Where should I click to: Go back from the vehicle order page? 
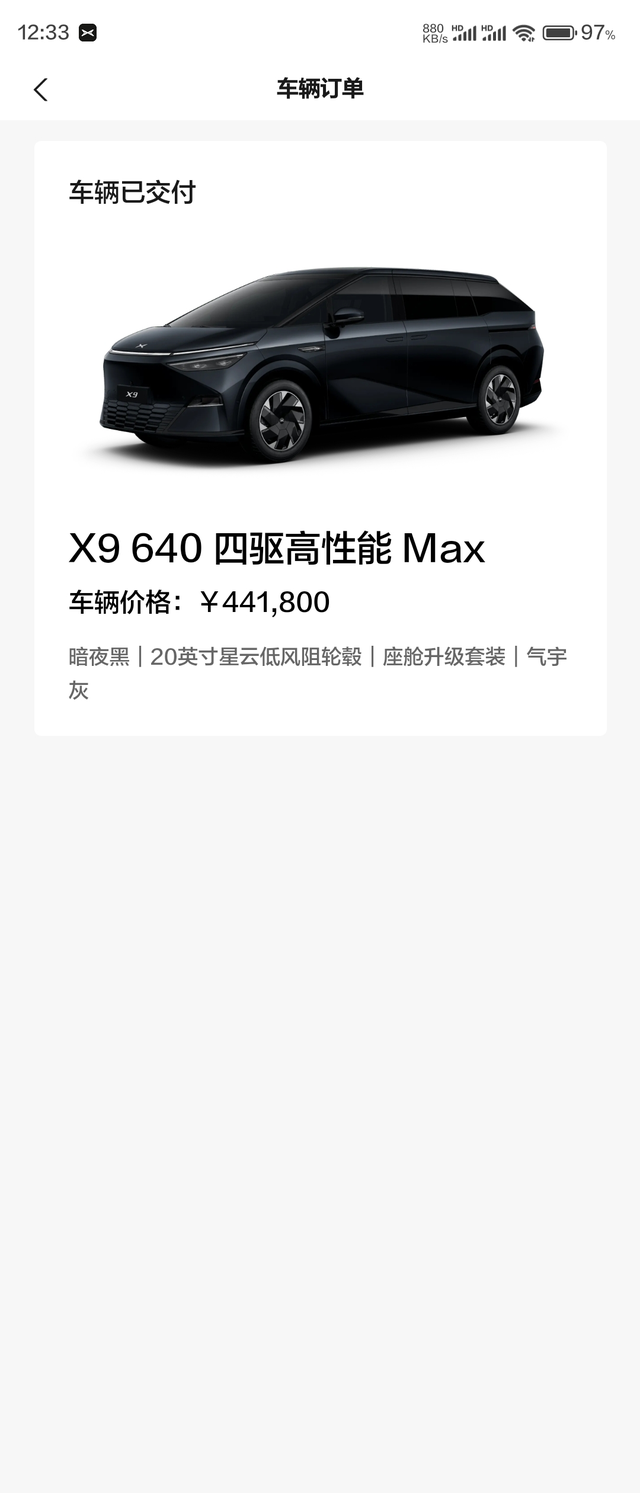point(40,89)
